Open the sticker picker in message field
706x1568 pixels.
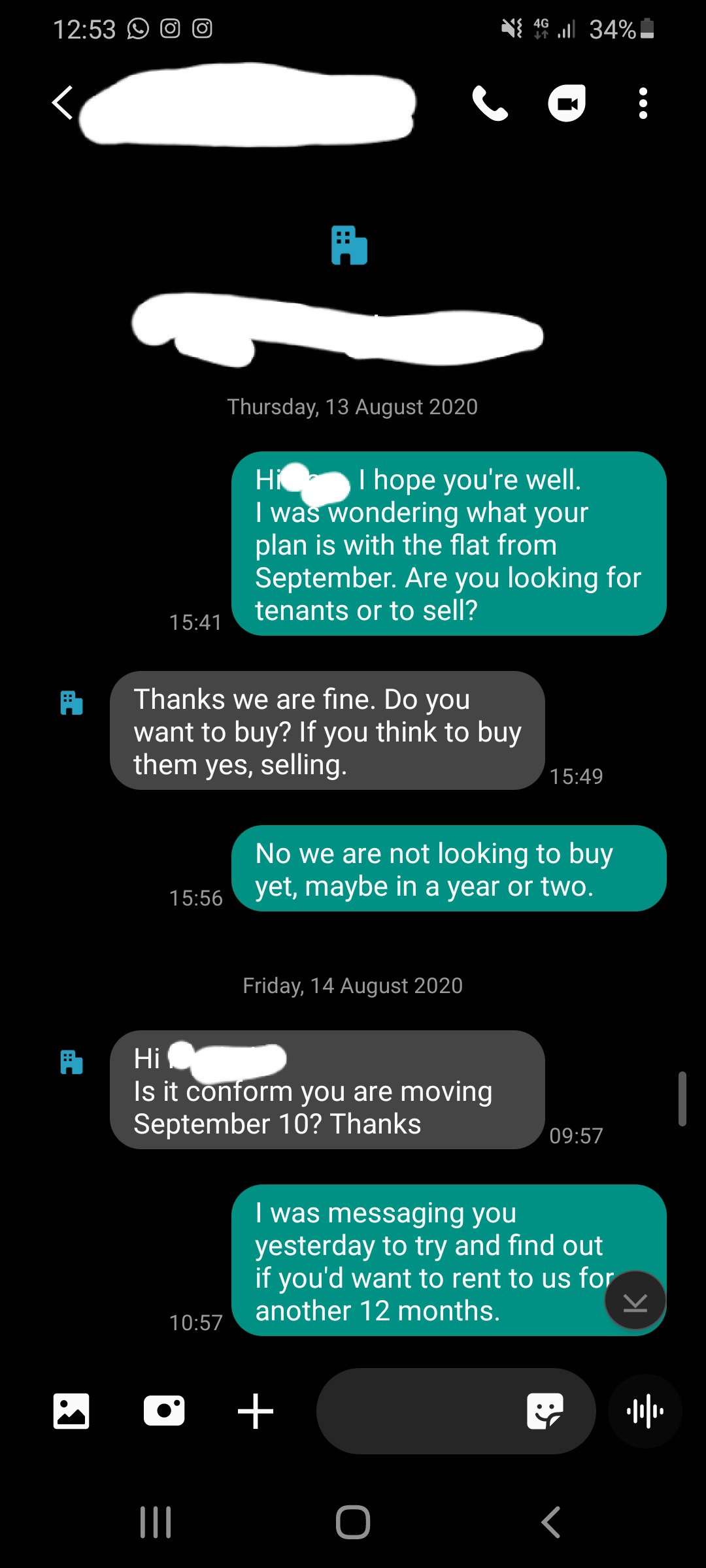[x=545, y=1411]
